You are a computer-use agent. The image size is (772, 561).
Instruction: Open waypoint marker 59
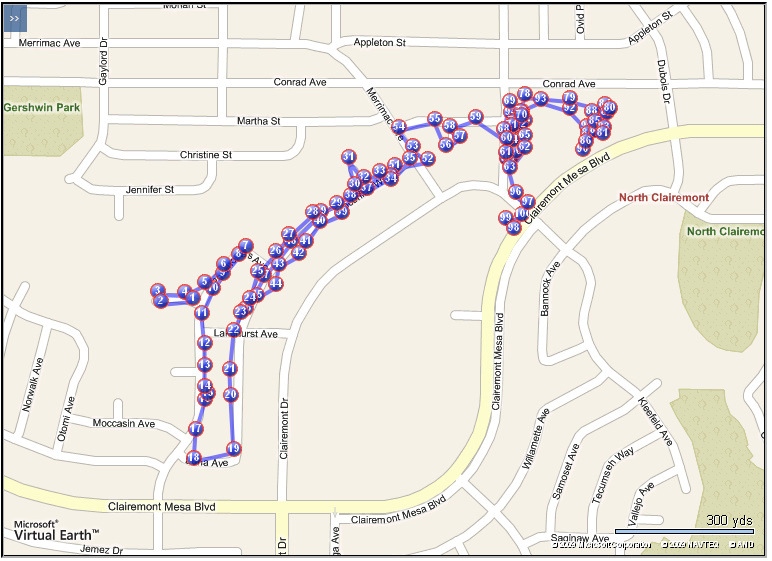coord(476,117)
